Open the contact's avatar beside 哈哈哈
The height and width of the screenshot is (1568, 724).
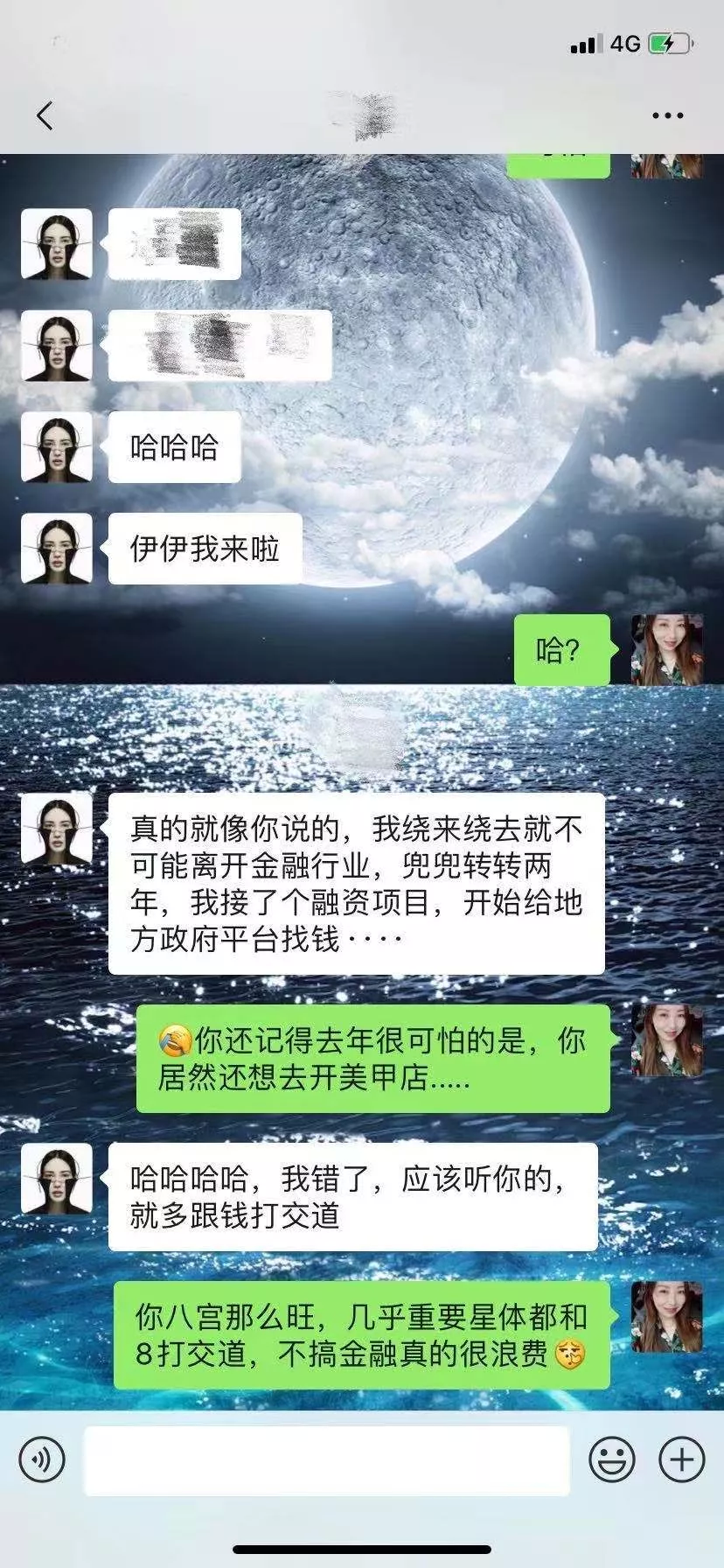tap(57, 447)
